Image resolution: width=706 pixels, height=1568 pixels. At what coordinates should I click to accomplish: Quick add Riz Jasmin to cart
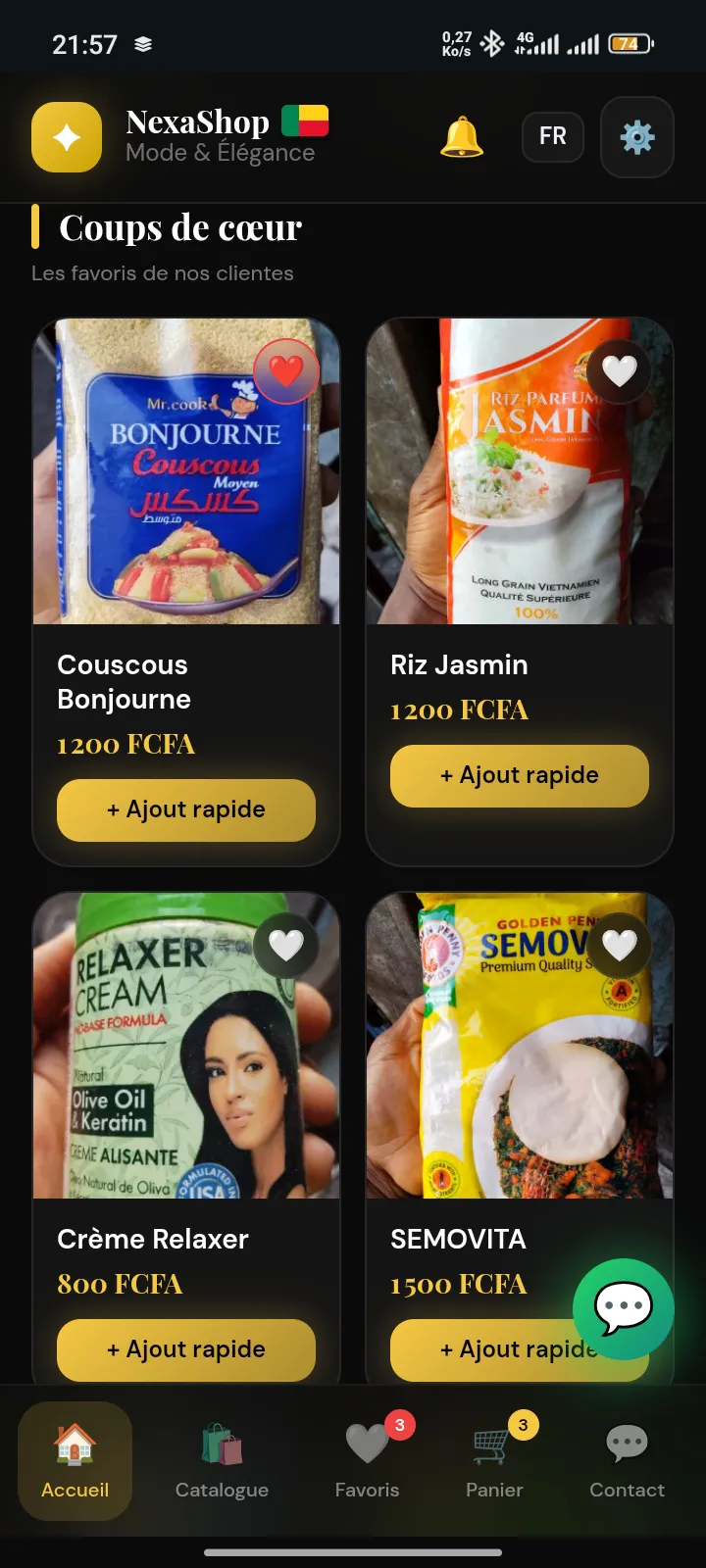point(520,775)
